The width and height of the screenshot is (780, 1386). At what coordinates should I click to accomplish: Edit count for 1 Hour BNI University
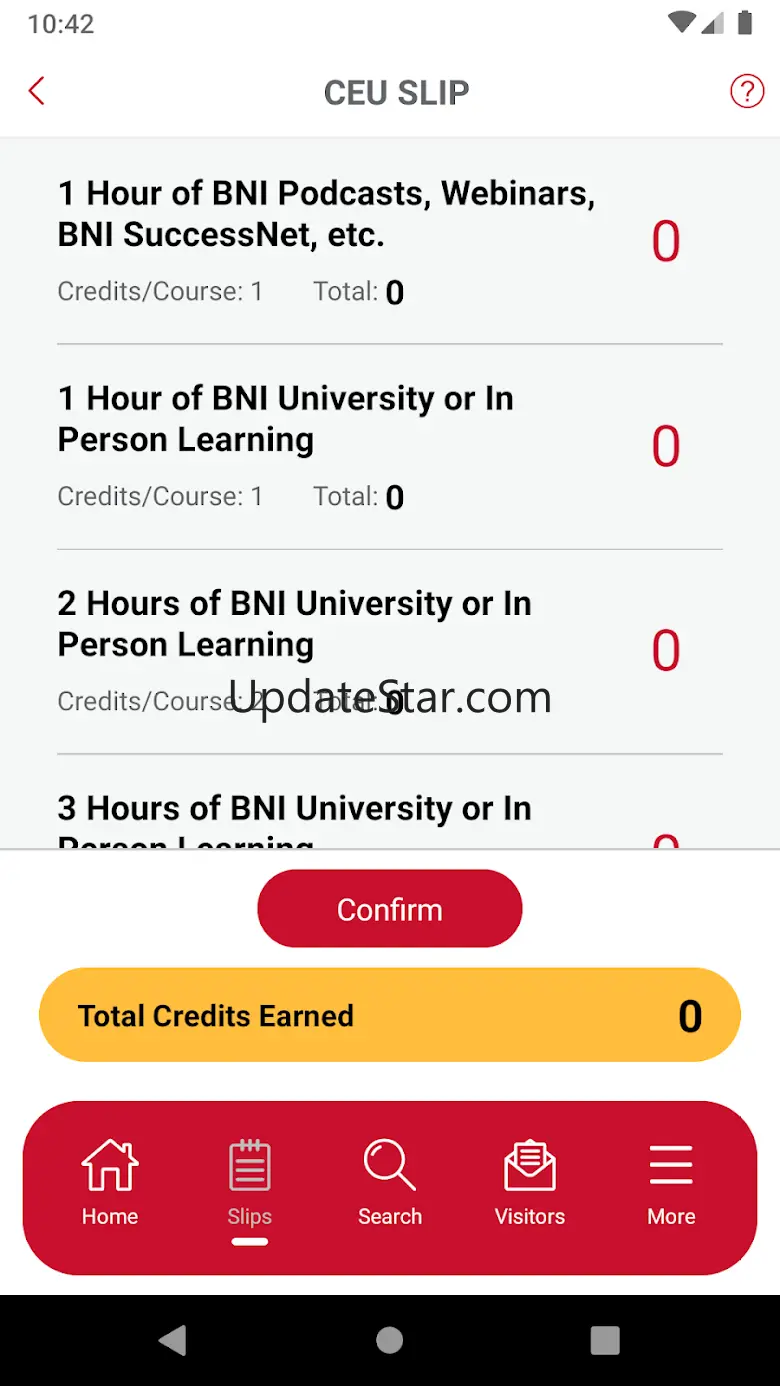tap(666, 446)
